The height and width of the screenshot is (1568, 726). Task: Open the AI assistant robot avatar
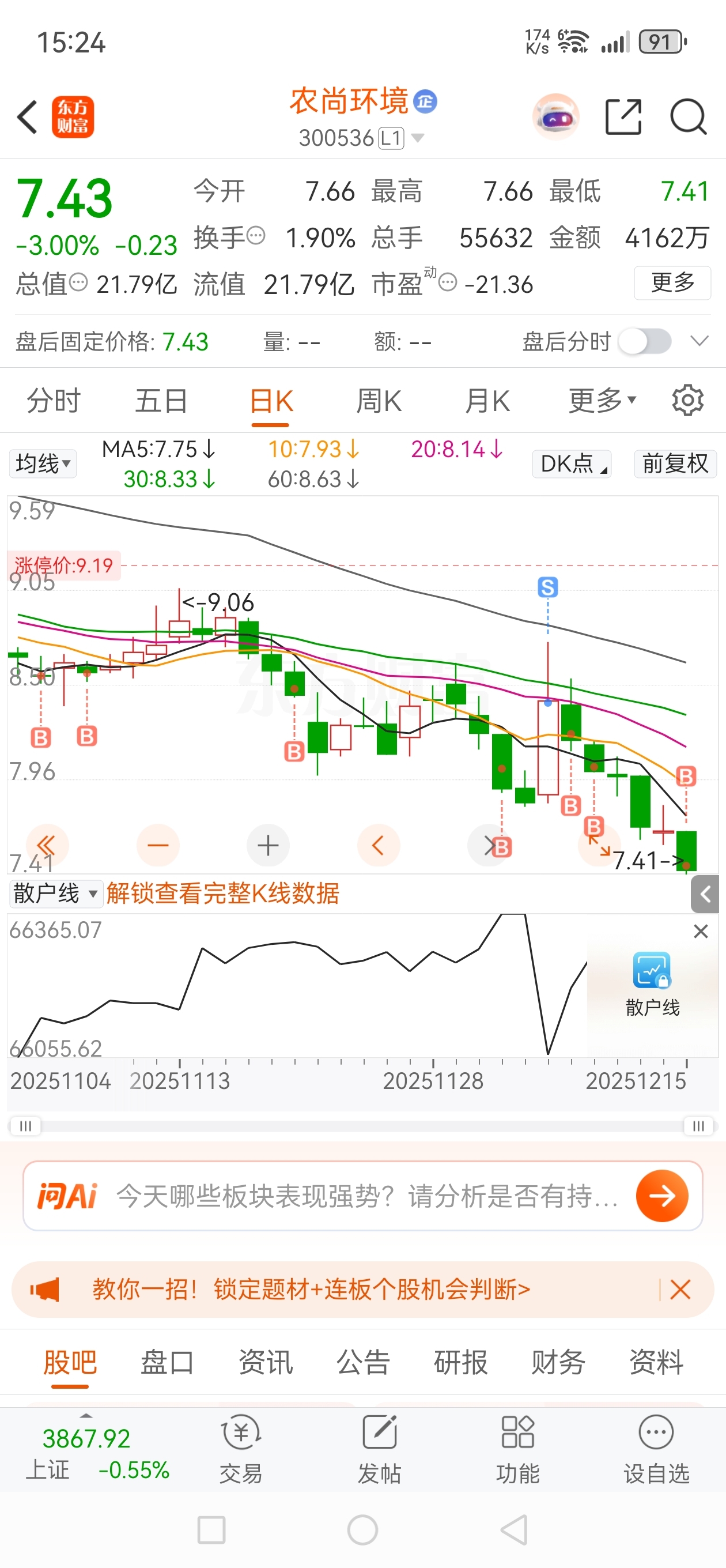[555, 117]
